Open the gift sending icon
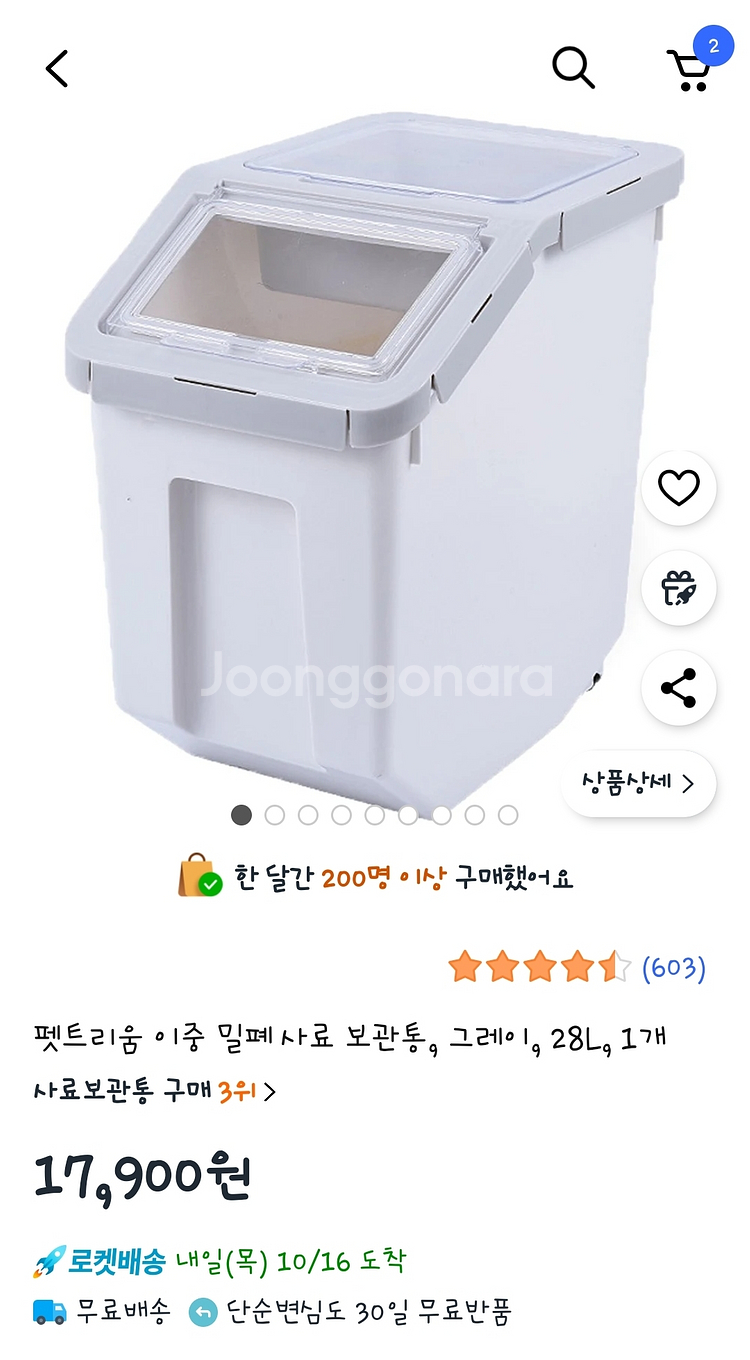 tap(679, 589)
